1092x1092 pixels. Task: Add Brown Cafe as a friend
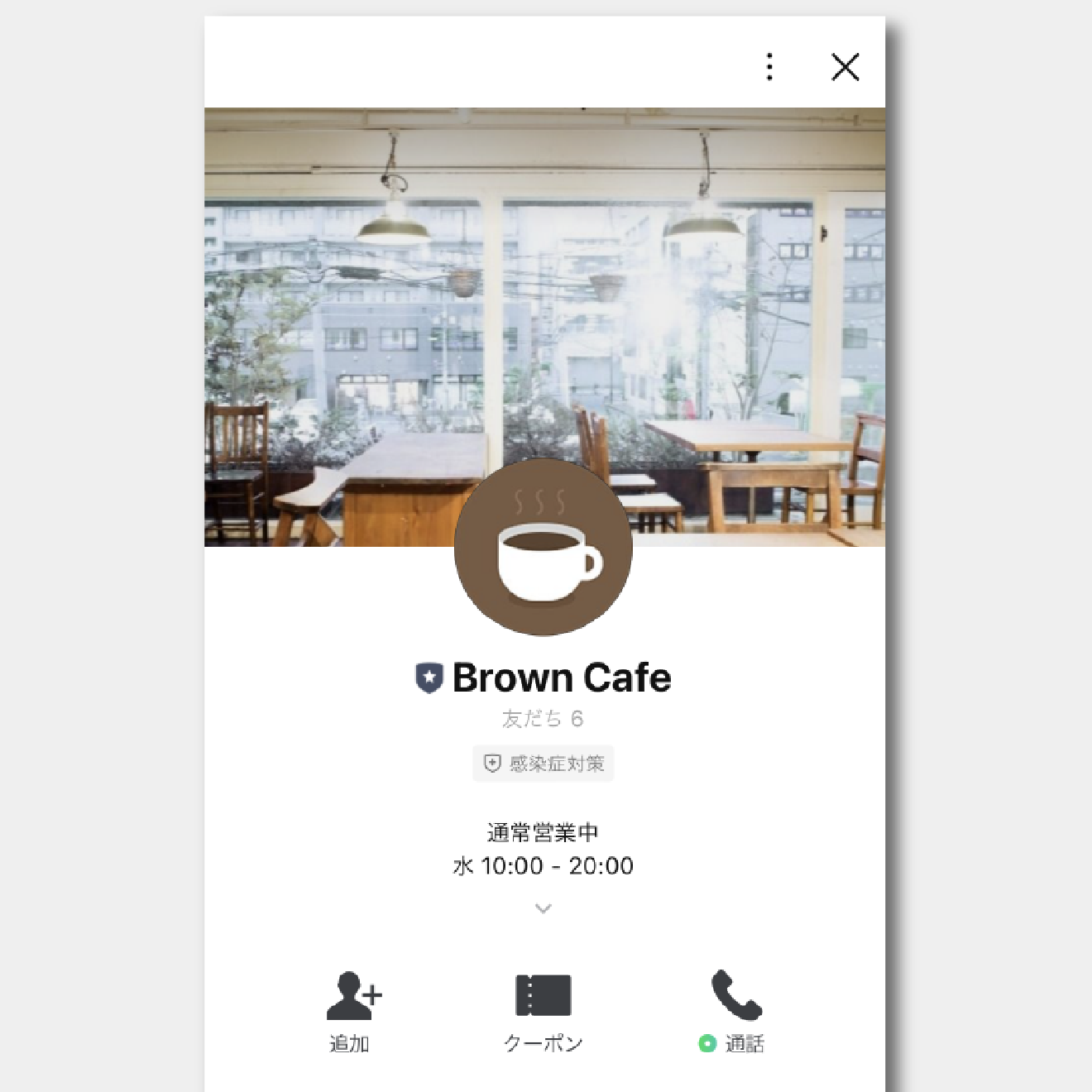click(x=352, y=1011)
